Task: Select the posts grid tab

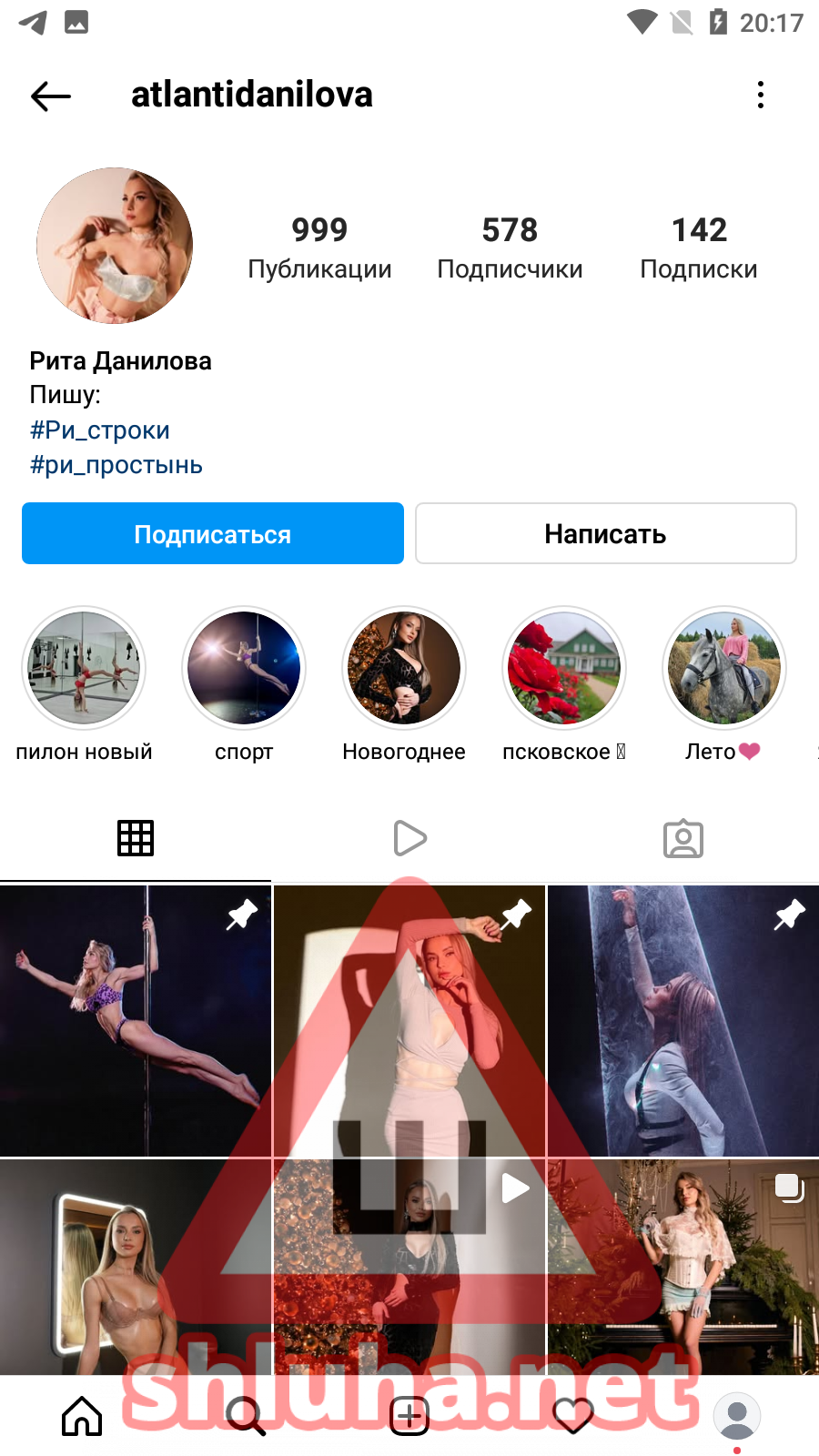Action: (x=136, y=838)
